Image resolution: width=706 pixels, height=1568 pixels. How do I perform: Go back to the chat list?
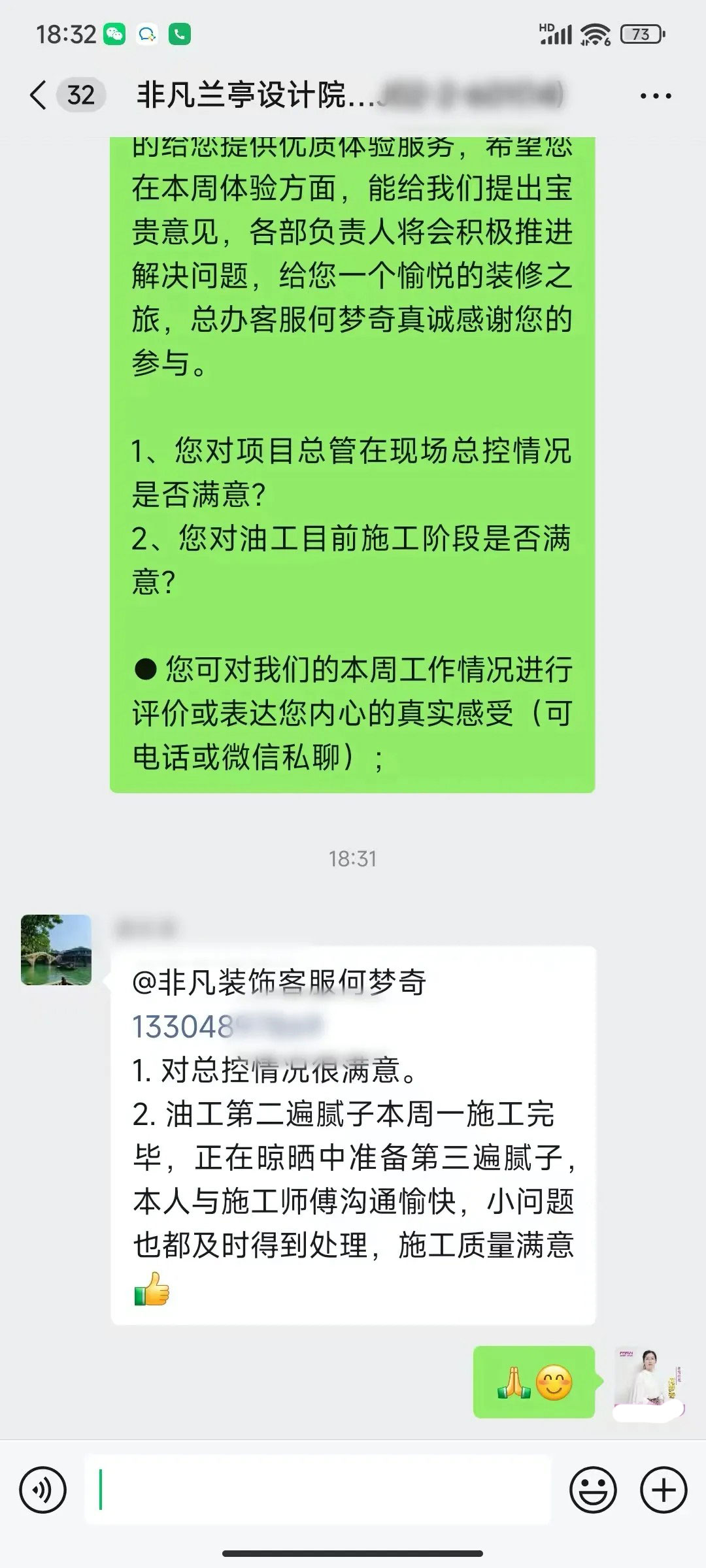point(39,95)
